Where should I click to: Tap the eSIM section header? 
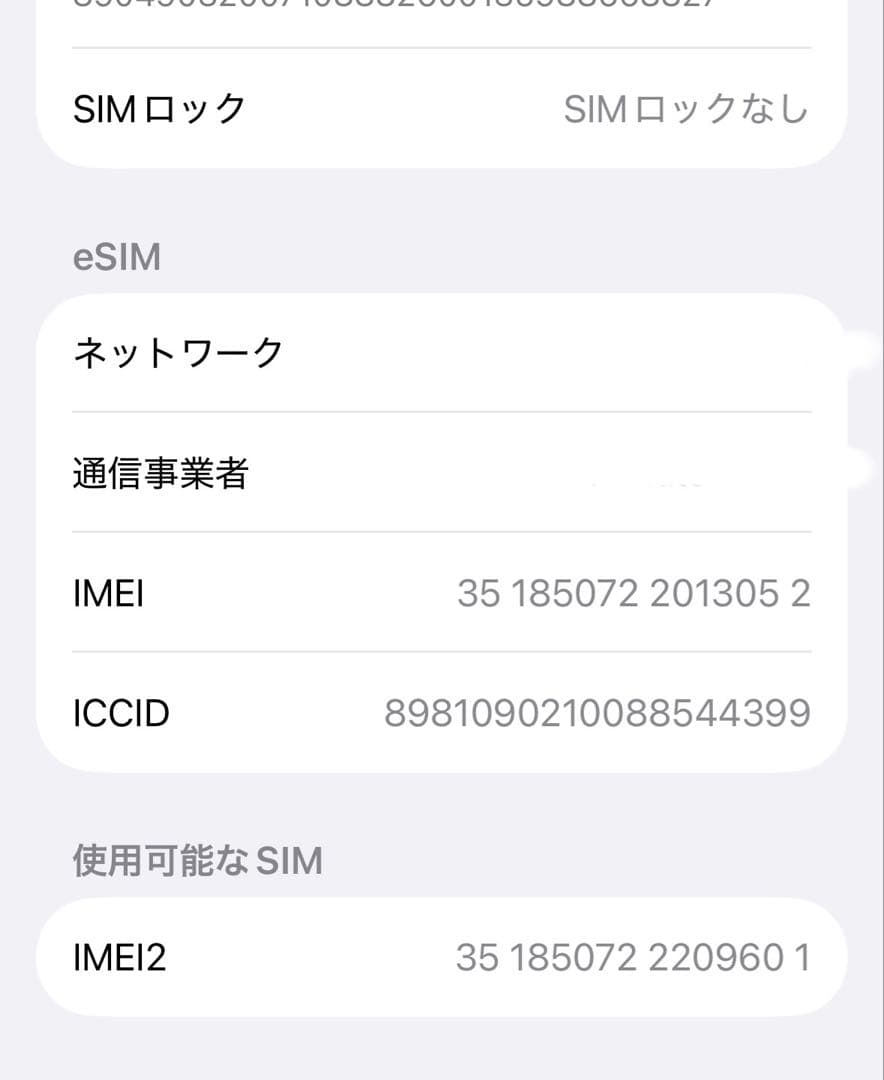pyautogui.click(x=117, y=257)
